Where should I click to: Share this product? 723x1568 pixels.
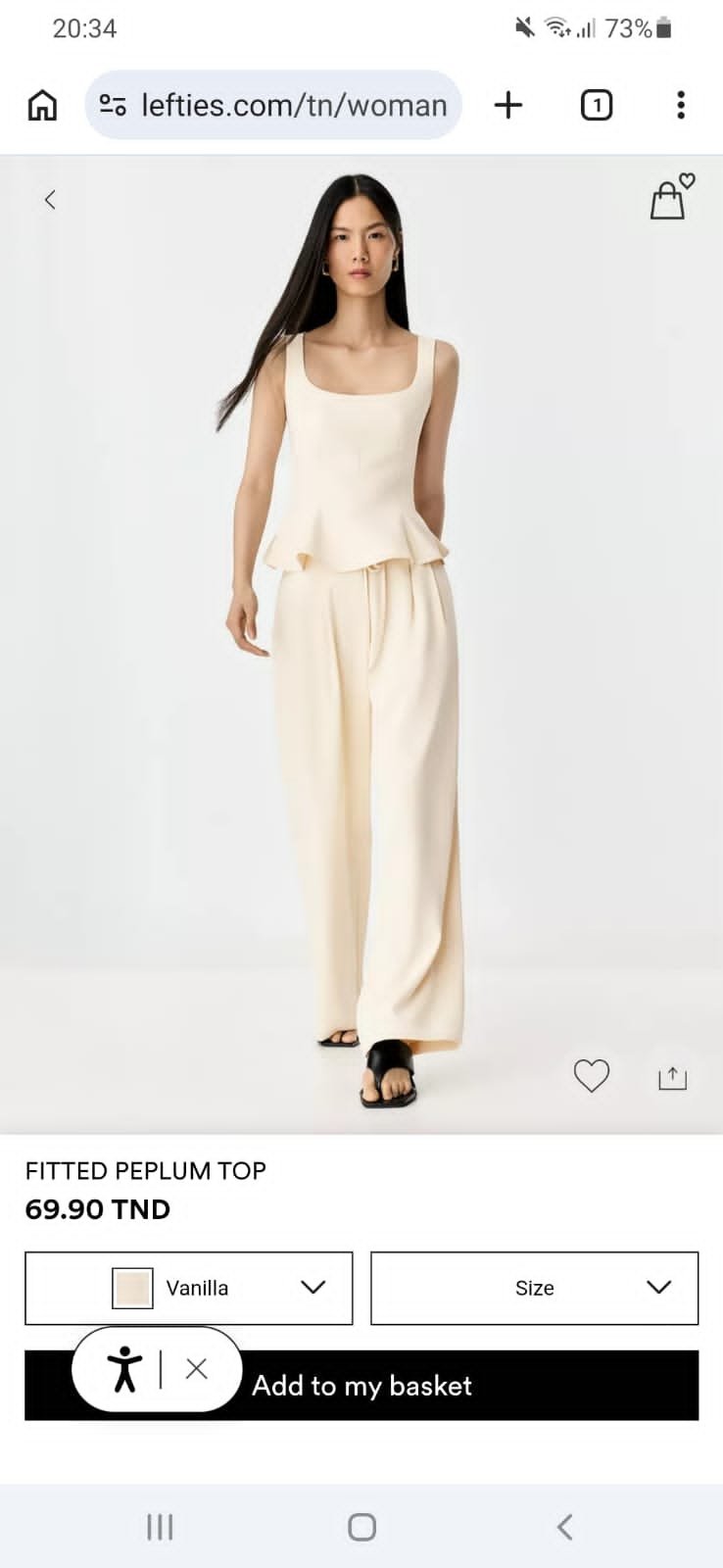(672, 1078)
